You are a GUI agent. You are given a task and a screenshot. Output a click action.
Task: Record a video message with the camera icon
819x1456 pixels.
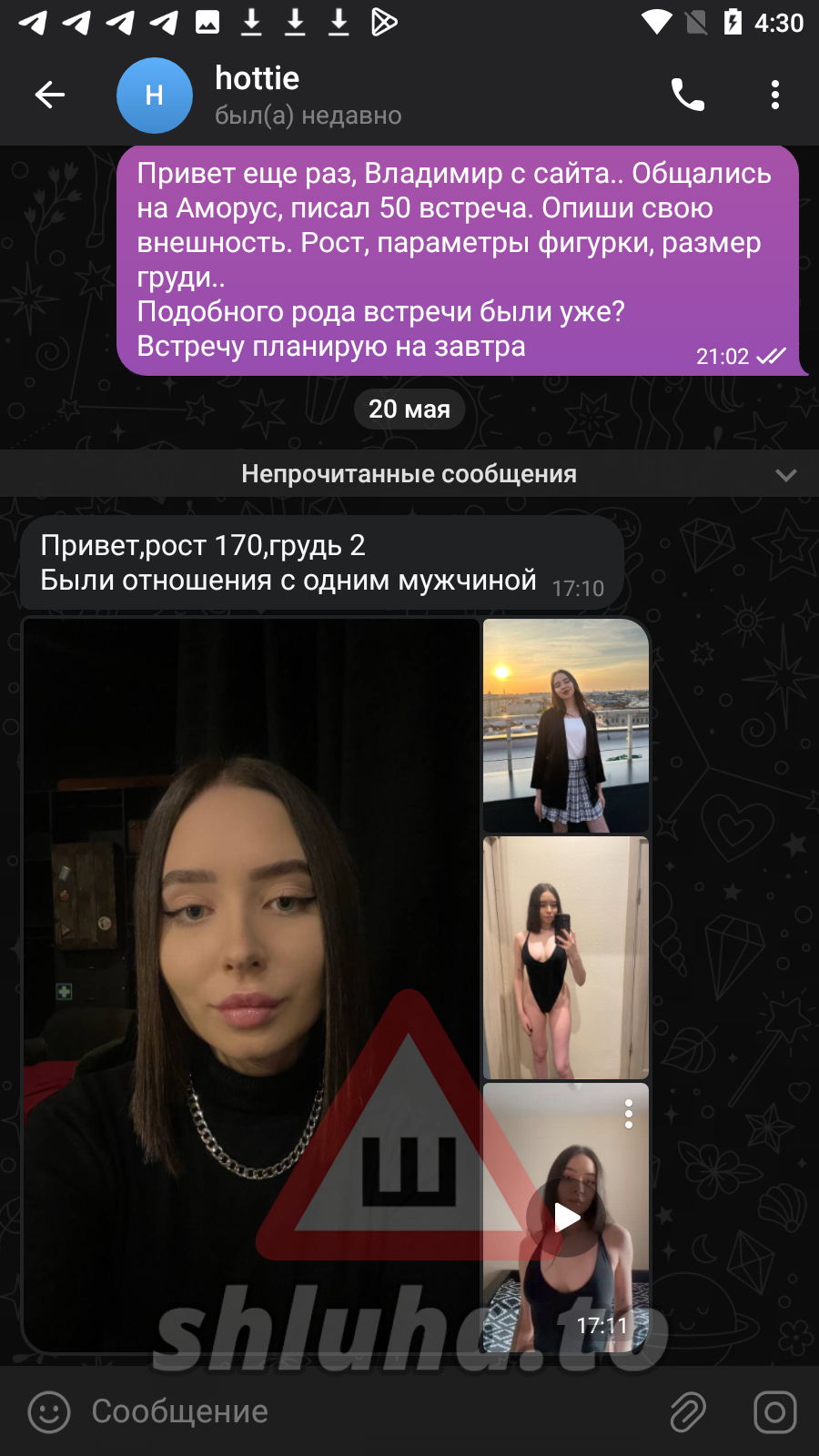(775, 1412)
